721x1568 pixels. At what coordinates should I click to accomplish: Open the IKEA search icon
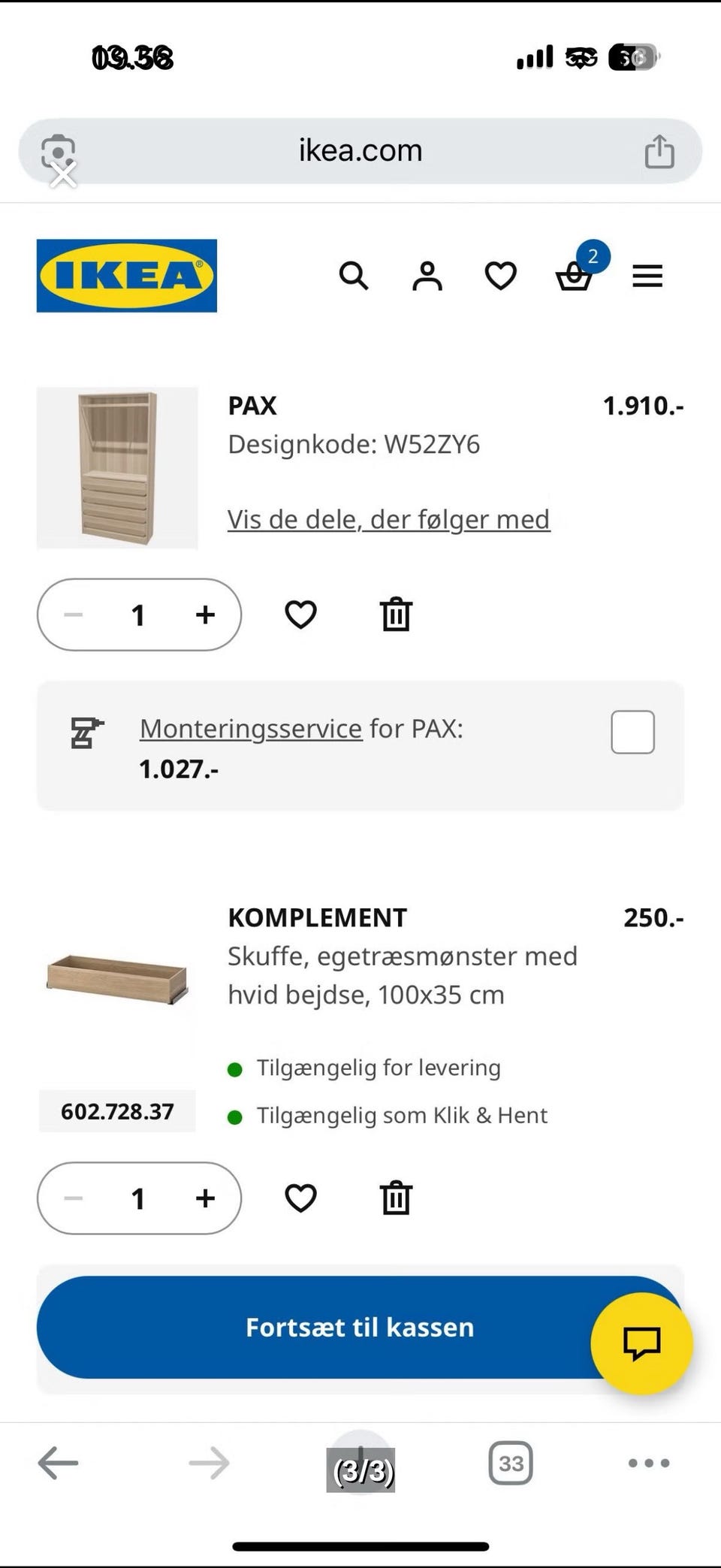coord(353,276)
